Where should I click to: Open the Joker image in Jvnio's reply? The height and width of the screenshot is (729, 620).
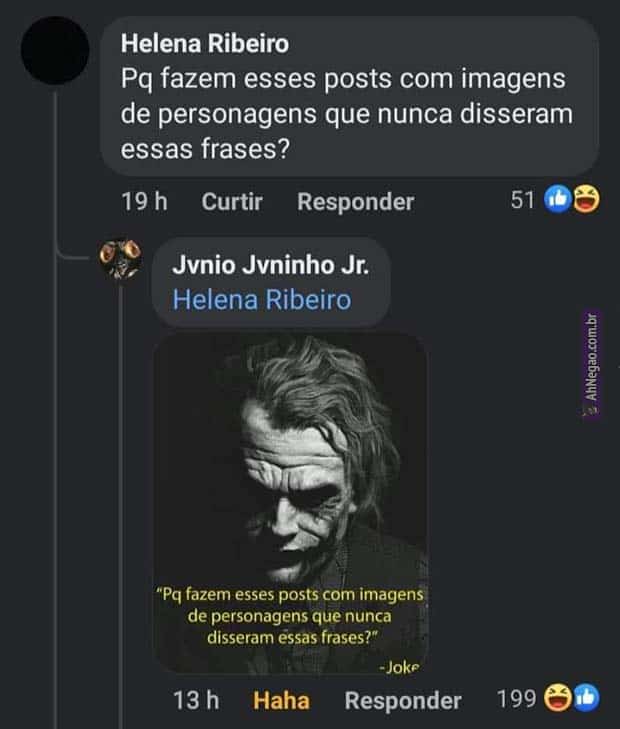tap(290, 500)
